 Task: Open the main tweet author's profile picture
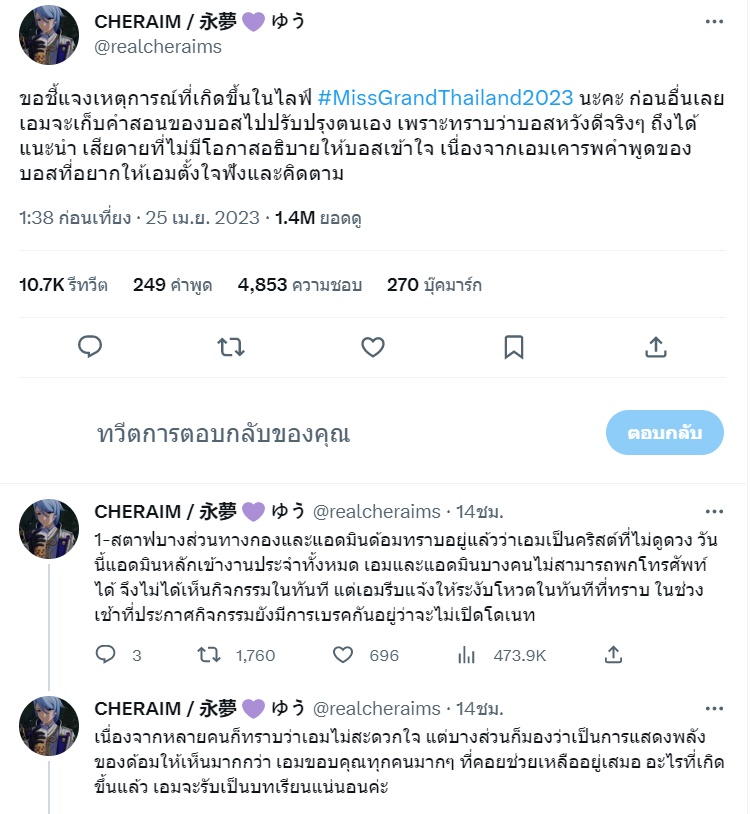[50, 35]
